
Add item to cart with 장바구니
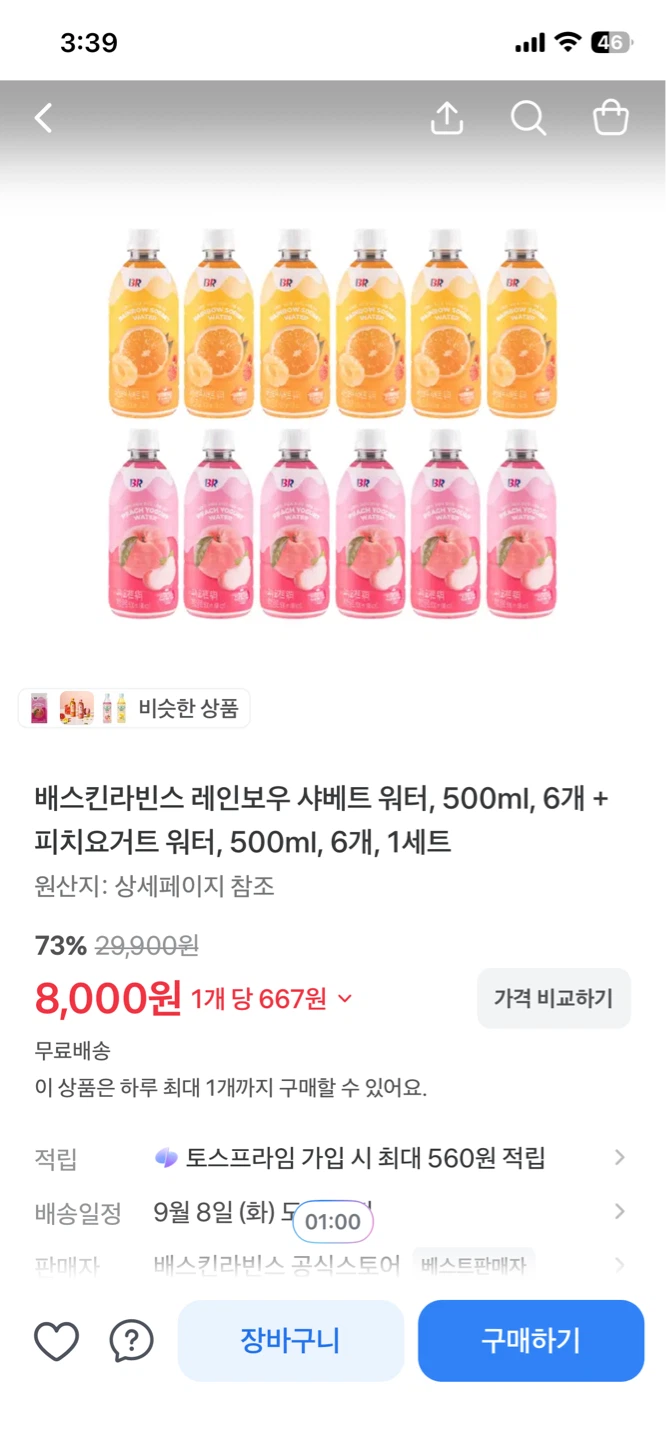tap(291, 1341)
